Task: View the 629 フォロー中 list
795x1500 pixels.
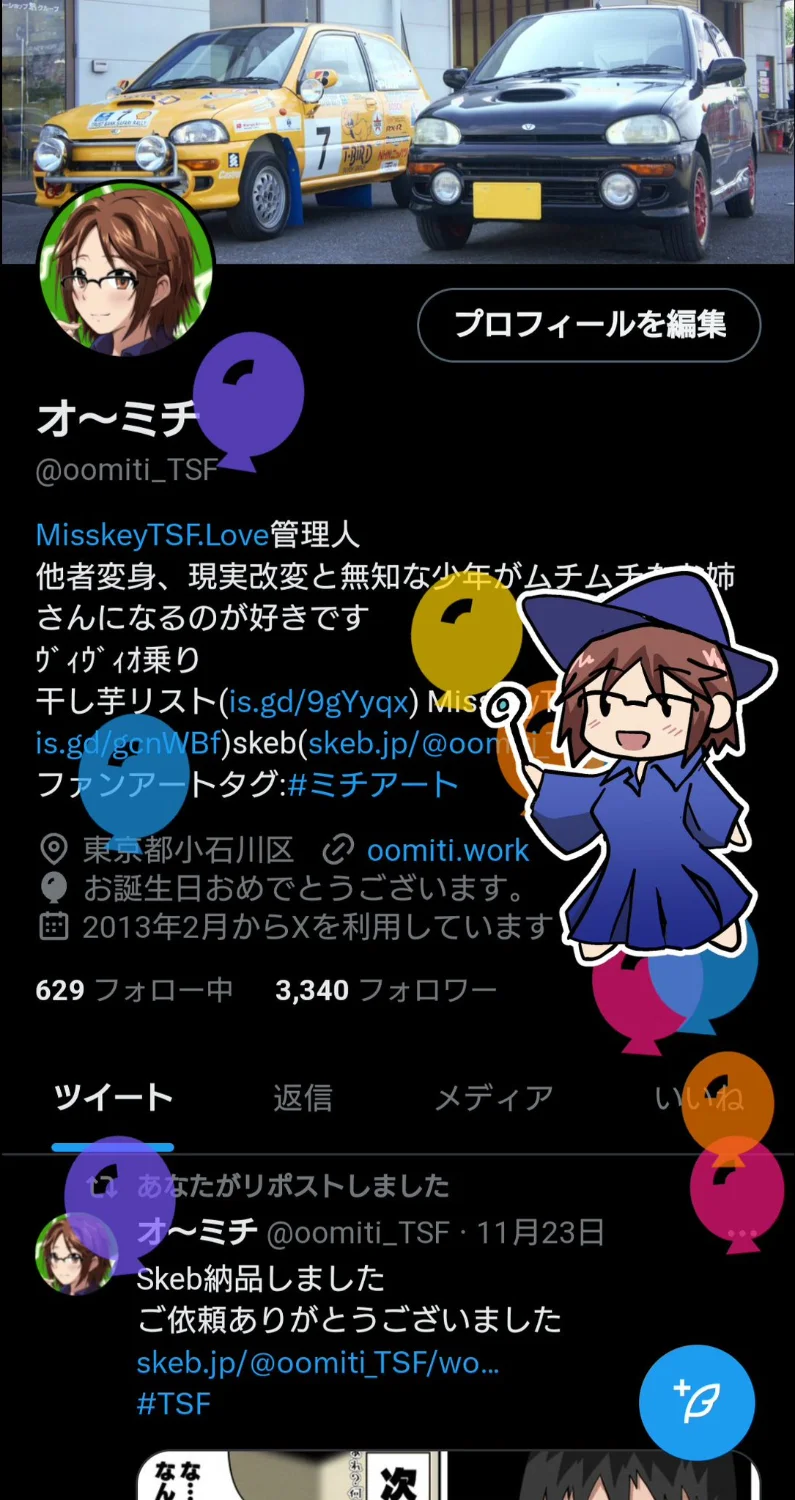Action: click(x=134, y=990)
